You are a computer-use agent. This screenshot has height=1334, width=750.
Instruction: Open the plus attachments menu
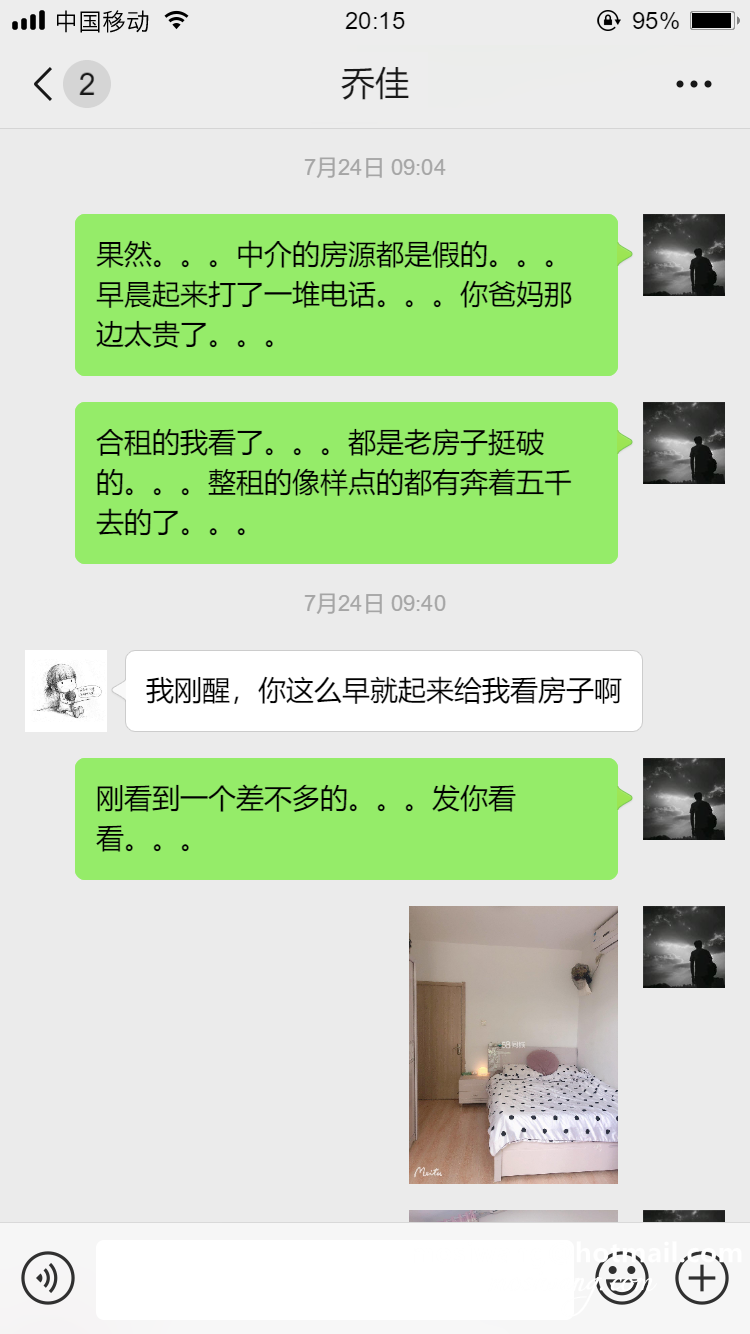click(702, 1278)
